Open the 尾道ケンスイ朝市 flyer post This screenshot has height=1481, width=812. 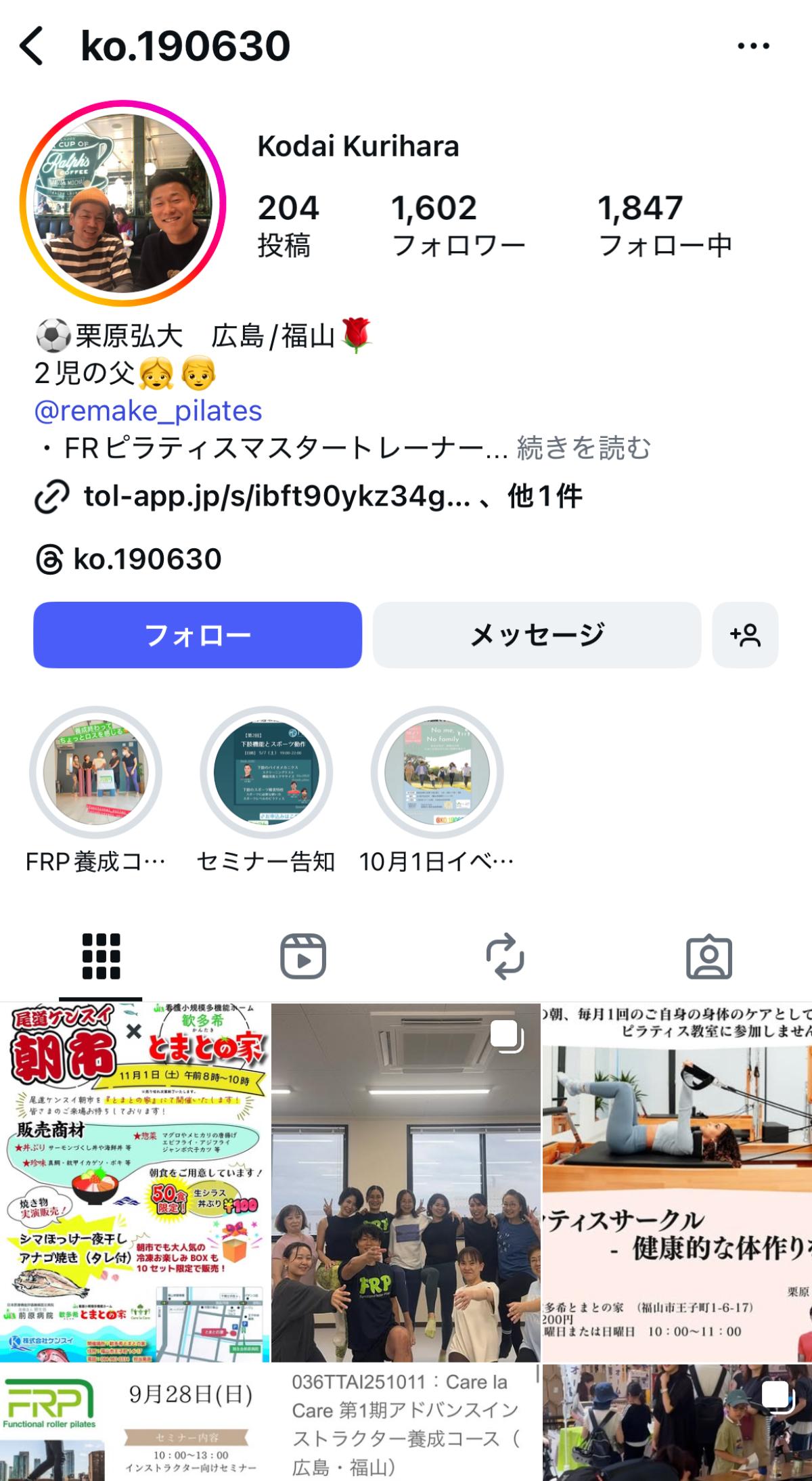click(x=134, y=1181)
